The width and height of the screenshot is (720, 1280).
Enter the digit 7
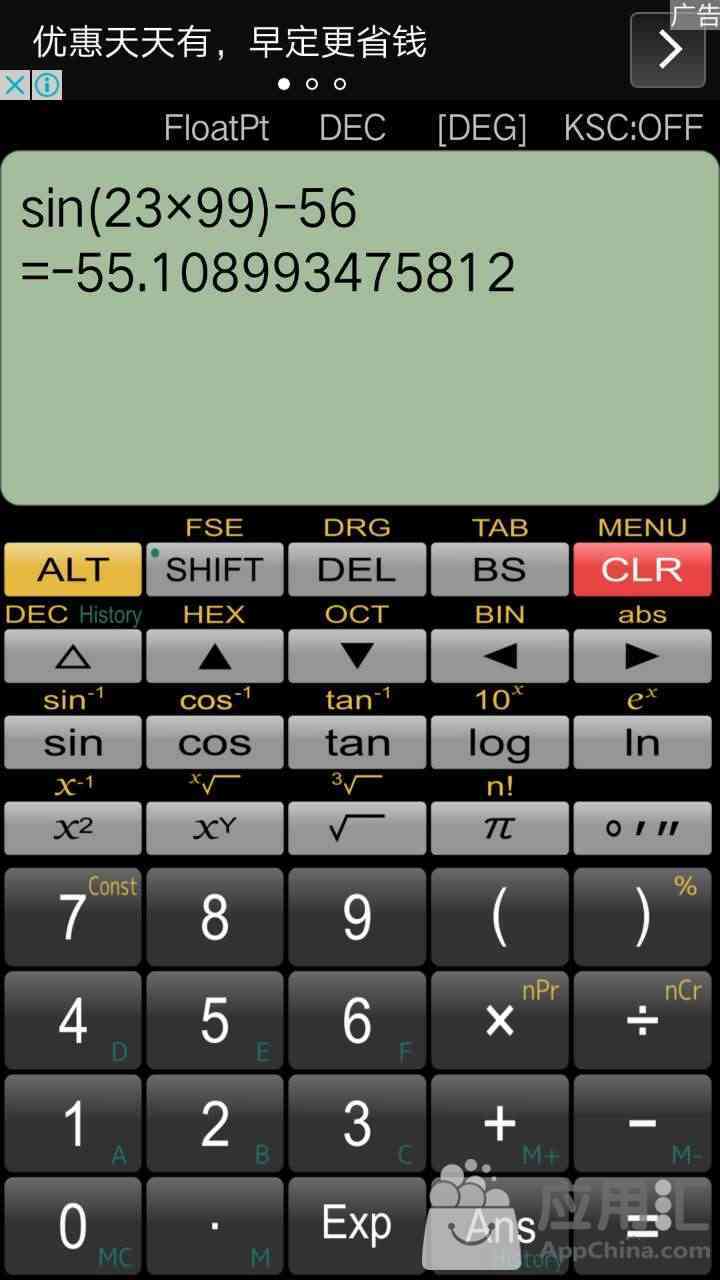tap(73, 917)
